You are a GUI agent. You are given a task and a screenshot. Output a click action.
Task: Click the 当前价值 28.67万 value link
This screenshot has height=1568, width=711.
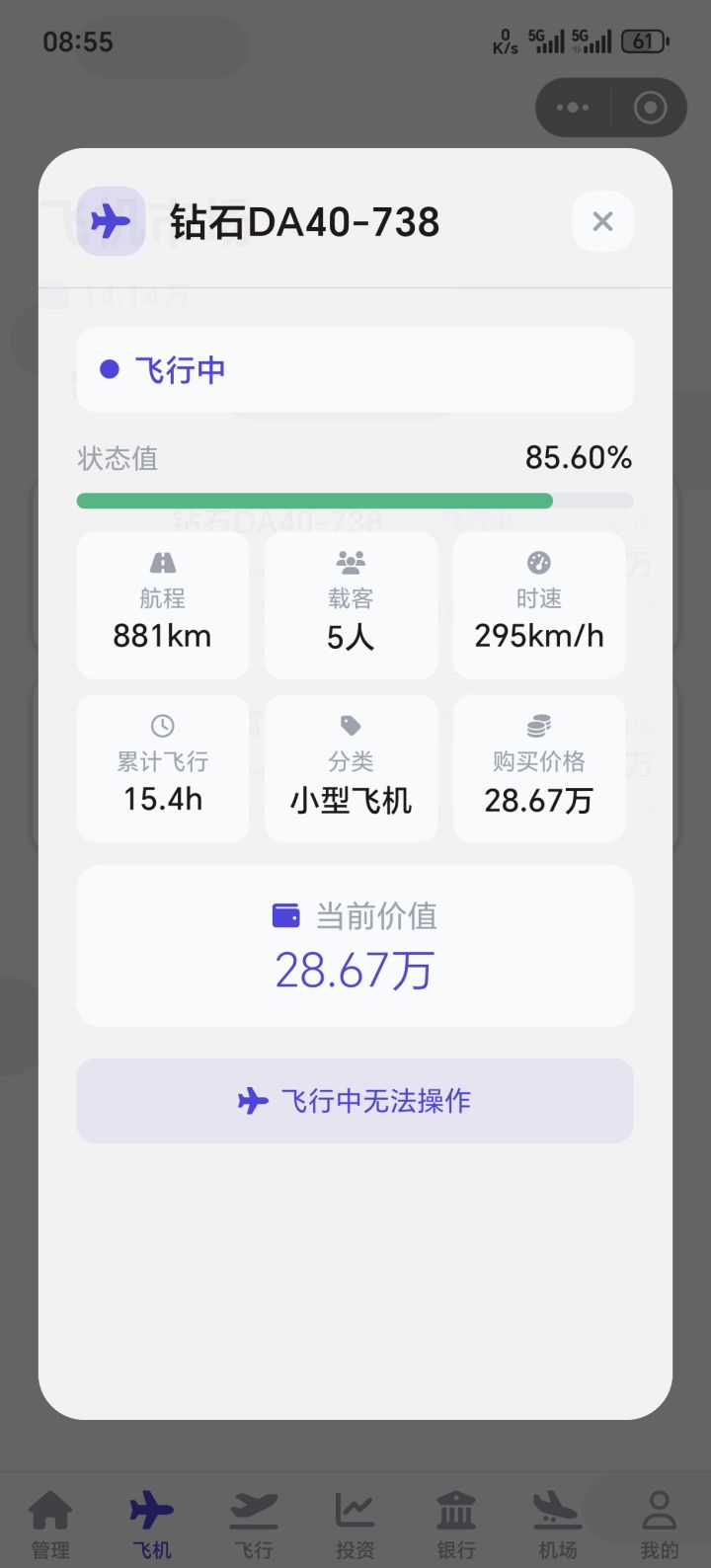click(x=354, y=971)
